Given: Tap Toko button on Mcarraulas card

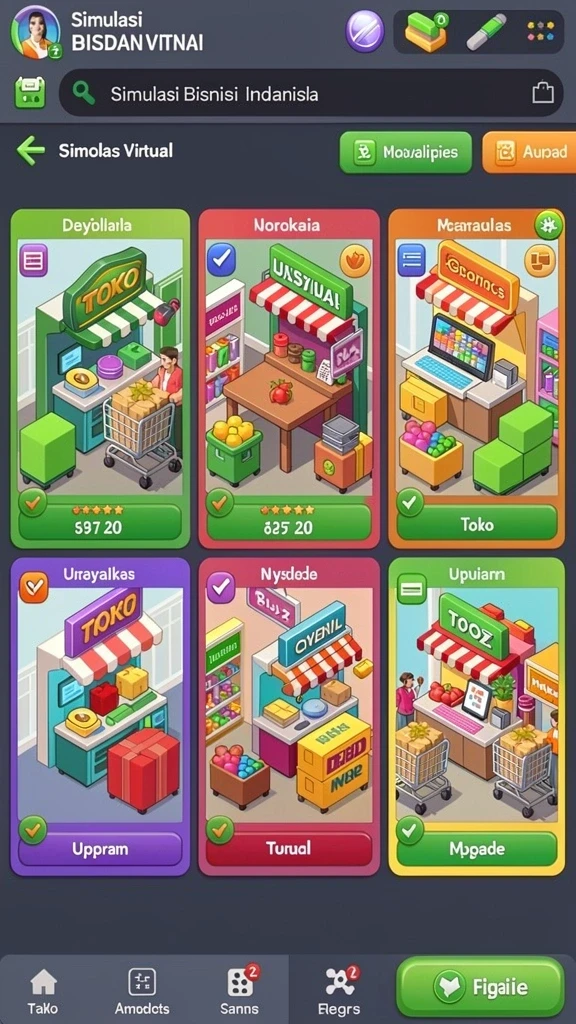Looking at the screenshot, I should [477, 524].
